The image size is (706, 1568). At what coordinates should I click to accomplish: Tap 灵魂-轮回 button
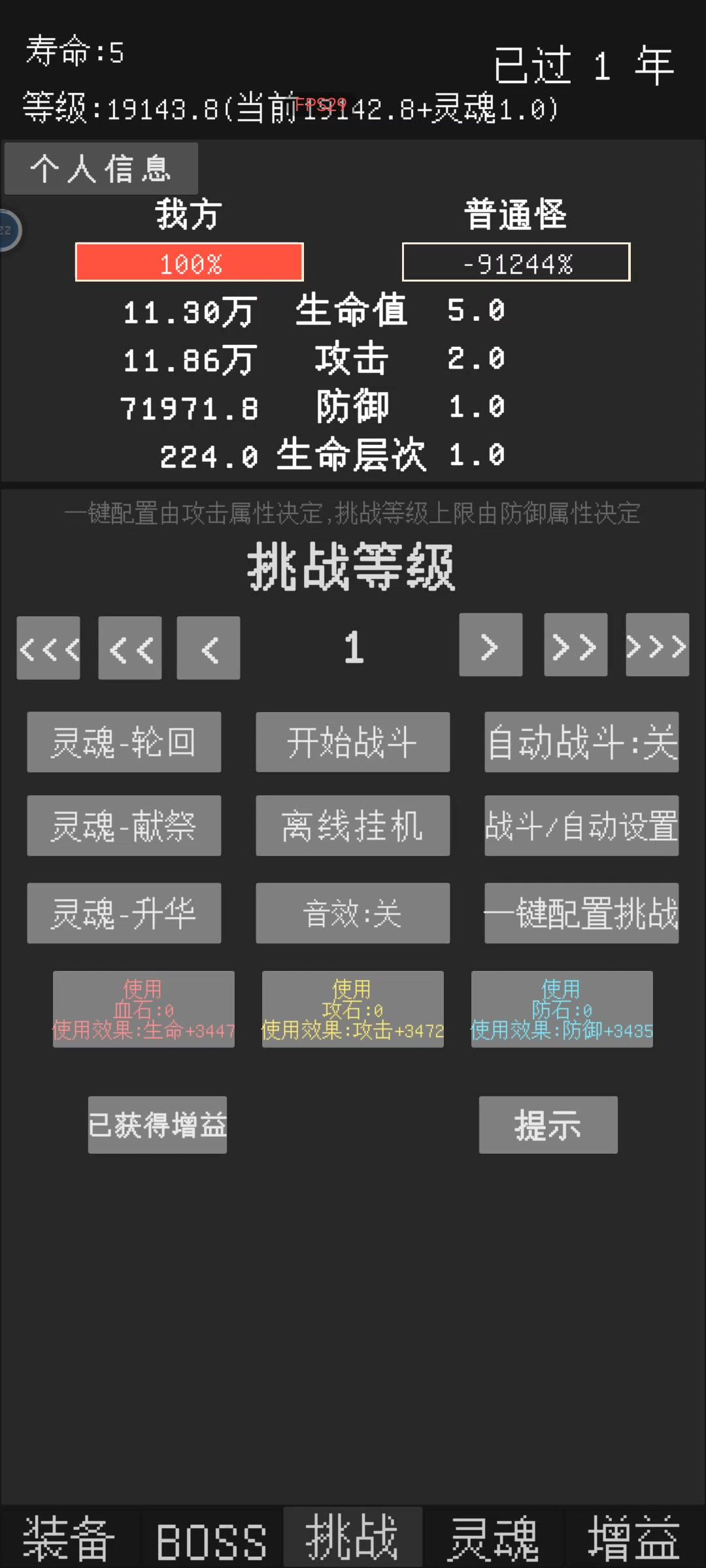[124, 742]
